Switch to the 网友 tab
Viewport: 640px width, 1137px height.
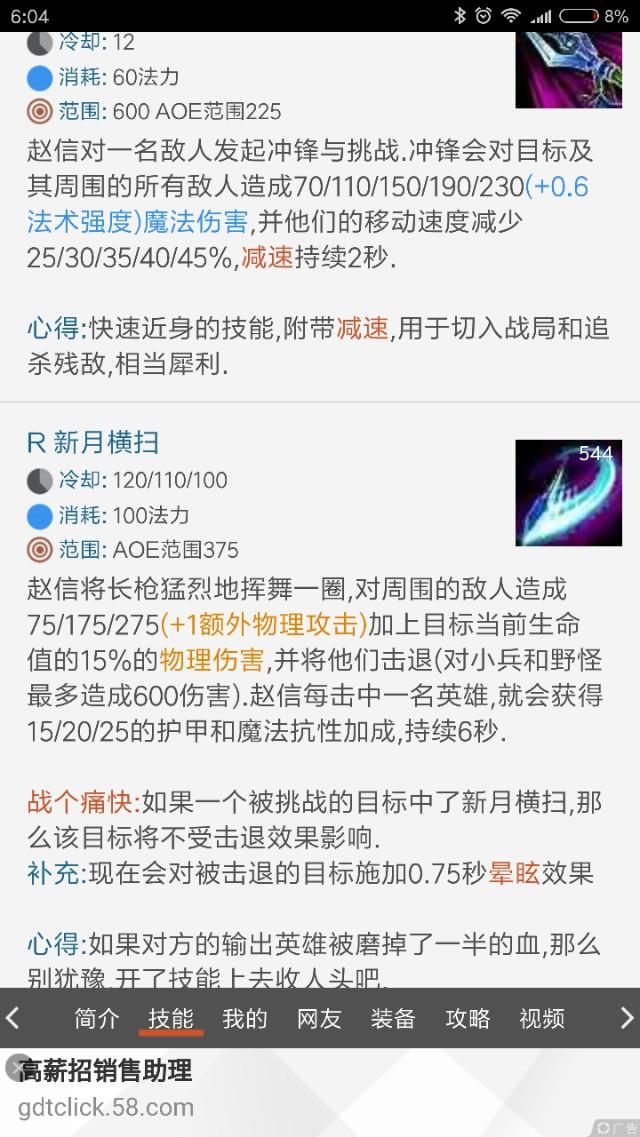[x=319, y=1018]
